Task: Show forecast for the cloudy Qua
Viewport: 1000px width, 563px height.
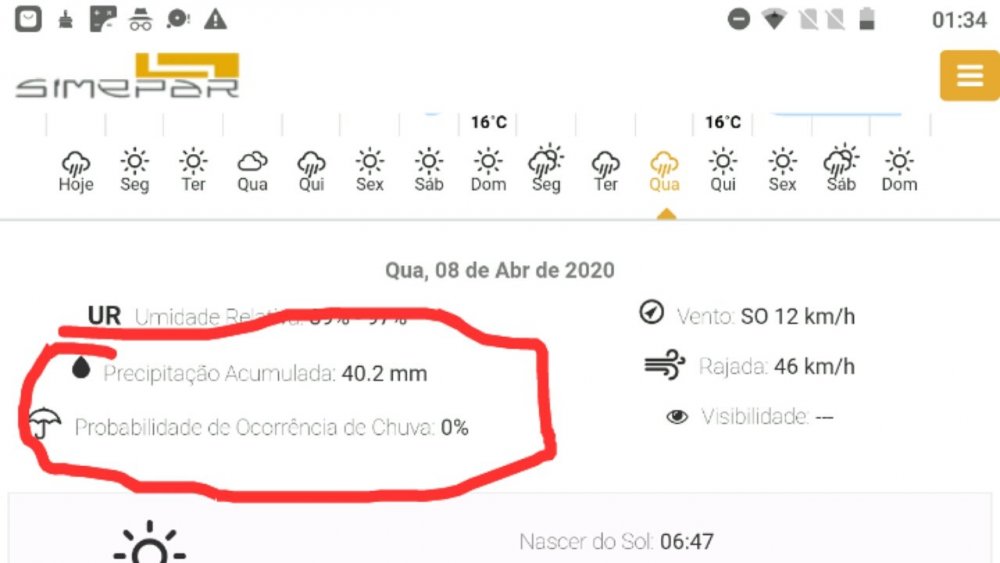Action: click(x=252, y=170)
